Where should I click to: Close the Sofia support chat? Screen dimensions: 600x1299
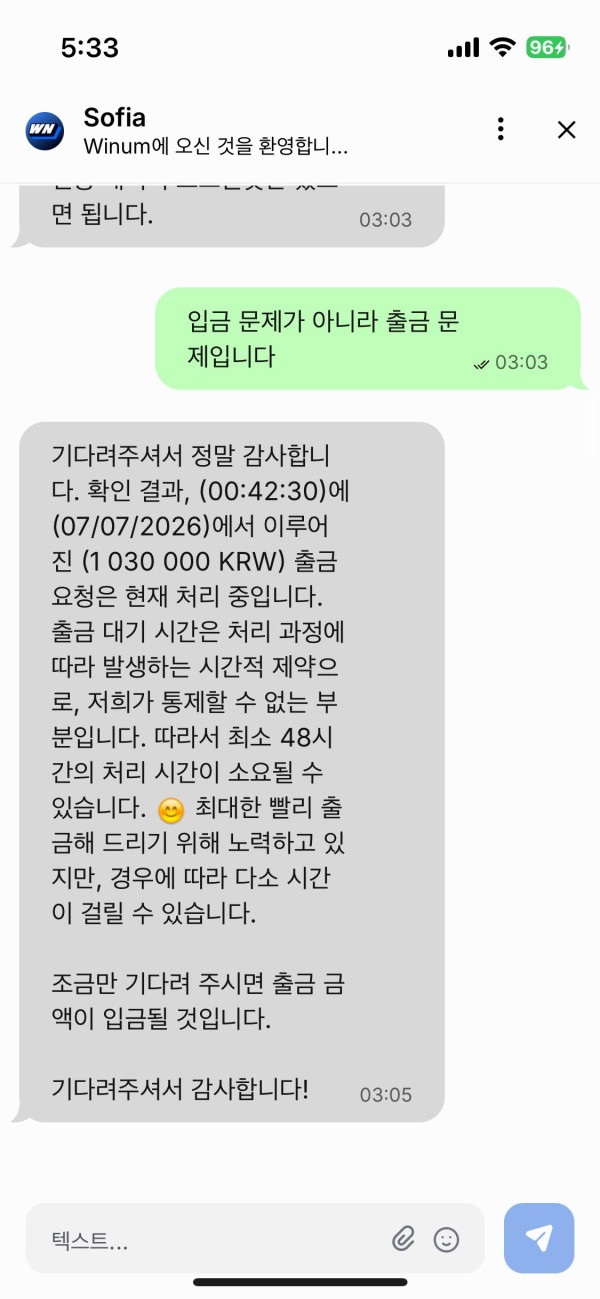click(566, 129)
